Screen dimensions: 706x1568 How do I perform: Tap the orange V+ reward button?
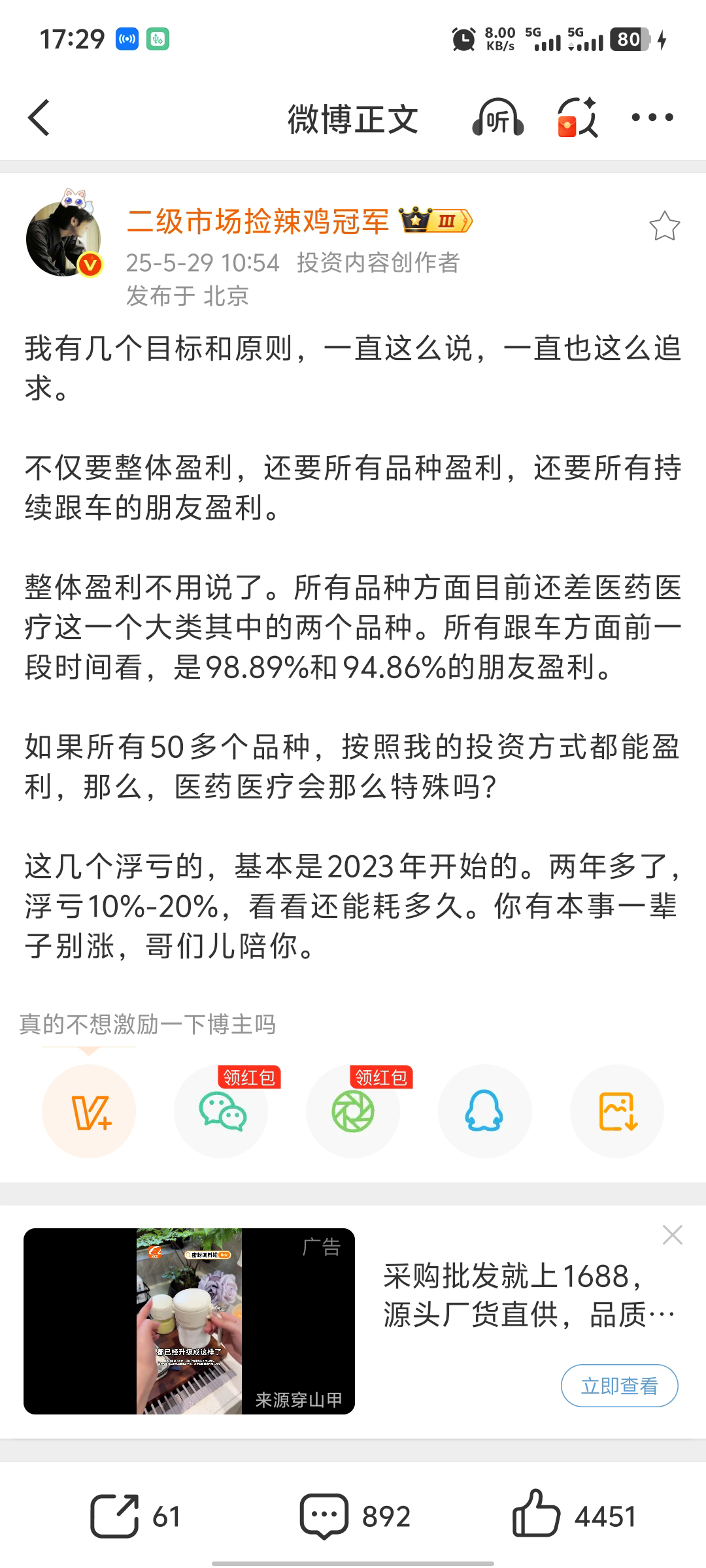pyautogui.click(x=89, y=1111)
